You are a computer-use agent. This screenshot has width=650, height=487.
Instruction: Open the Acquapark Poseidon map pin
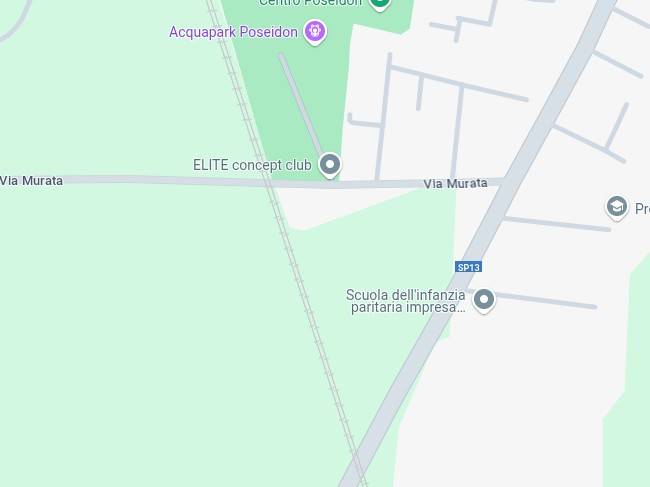(x=315, y=32)
